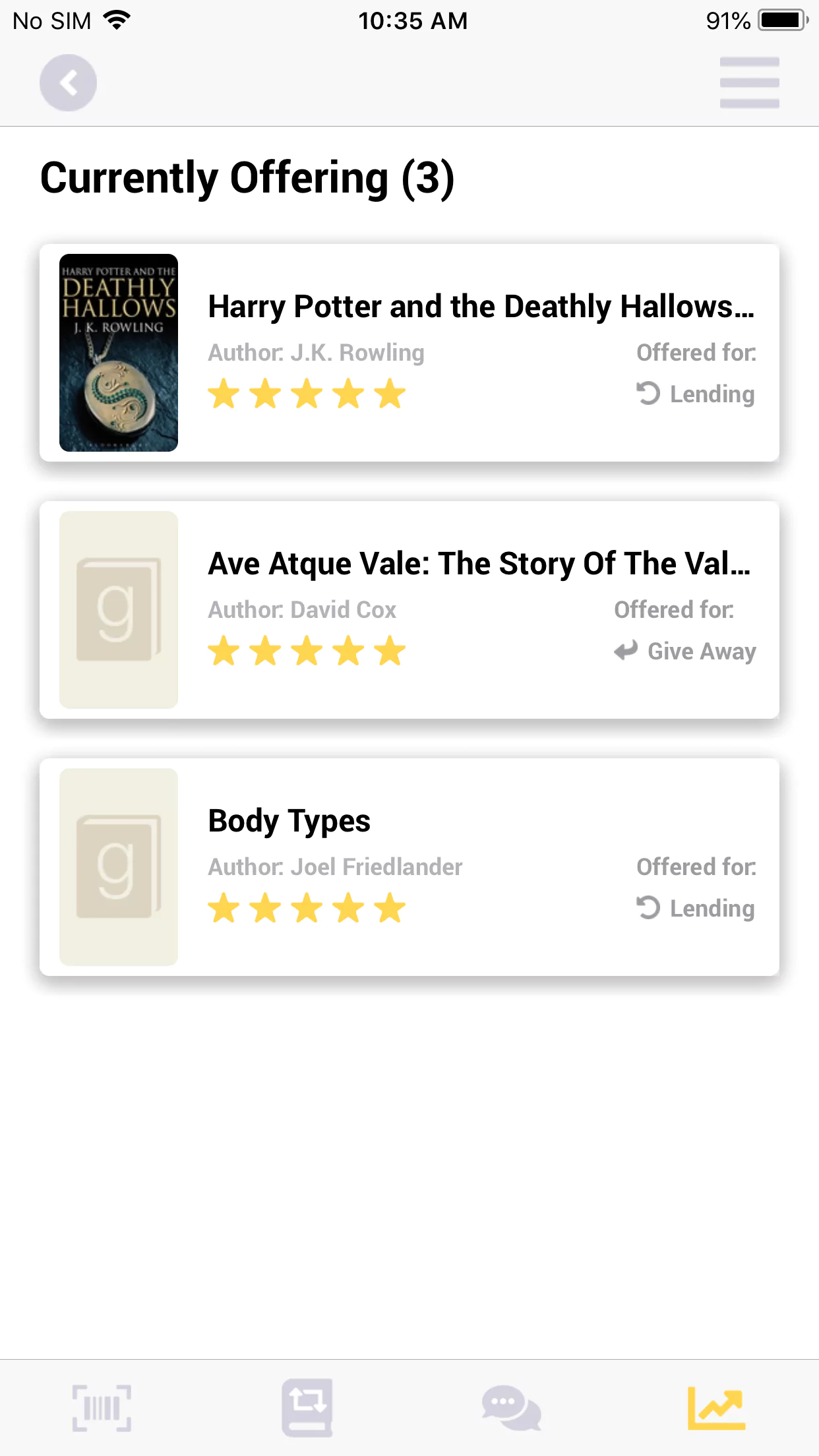This screenshot has height=1456, width=819.
Task: Go back using the back arrow
Action: tap(68, 82)
